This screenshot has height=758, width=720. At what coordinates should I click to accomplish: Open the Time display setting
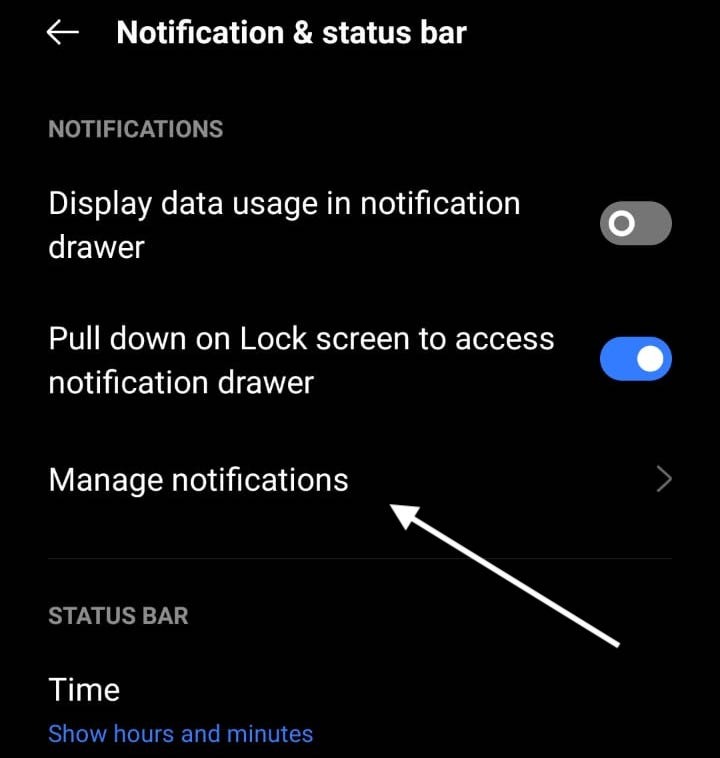(180, 710)
